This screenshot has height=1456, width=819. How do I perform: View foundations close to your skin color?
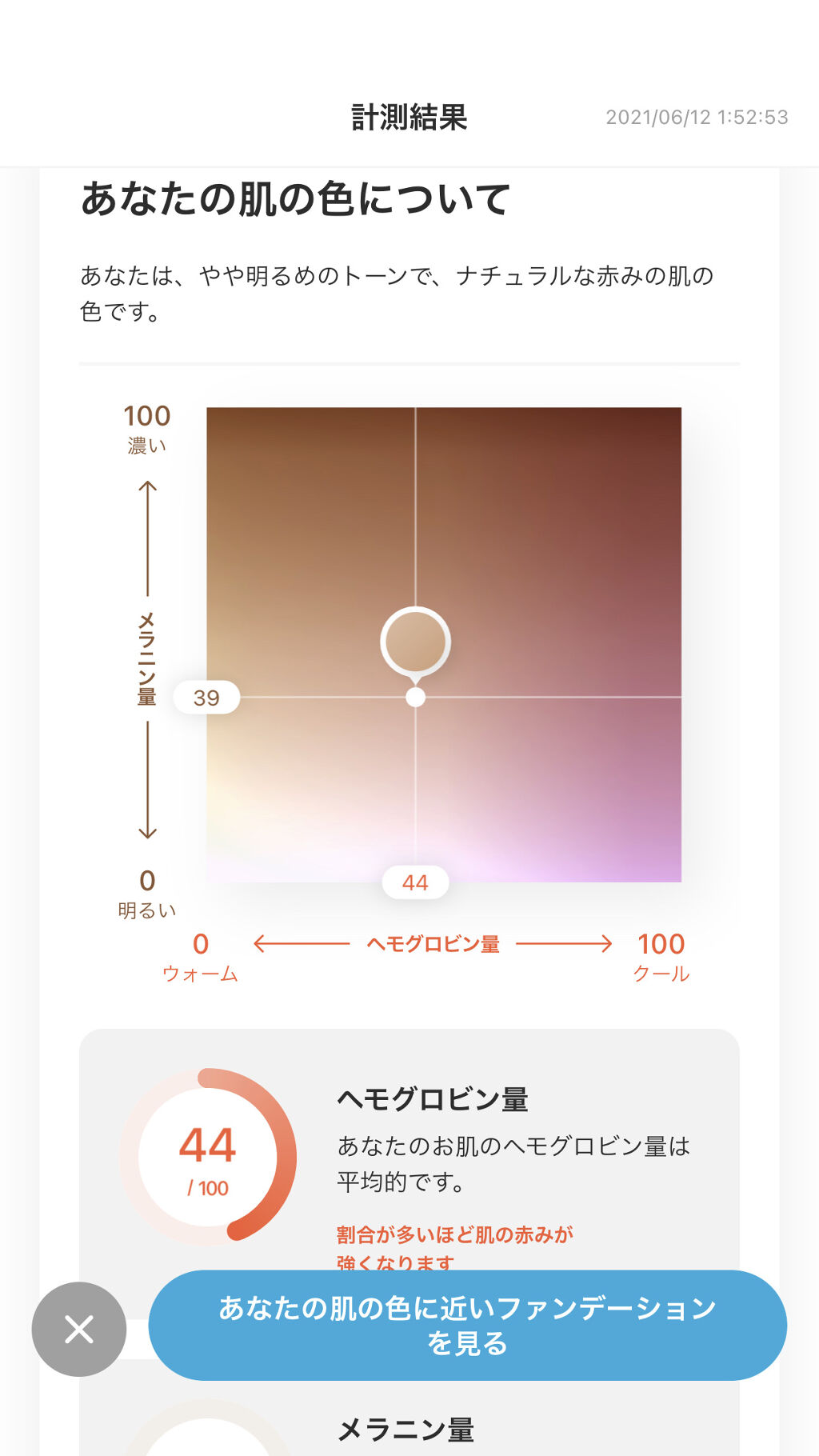pyautogui.click(x=467, y=1325)
